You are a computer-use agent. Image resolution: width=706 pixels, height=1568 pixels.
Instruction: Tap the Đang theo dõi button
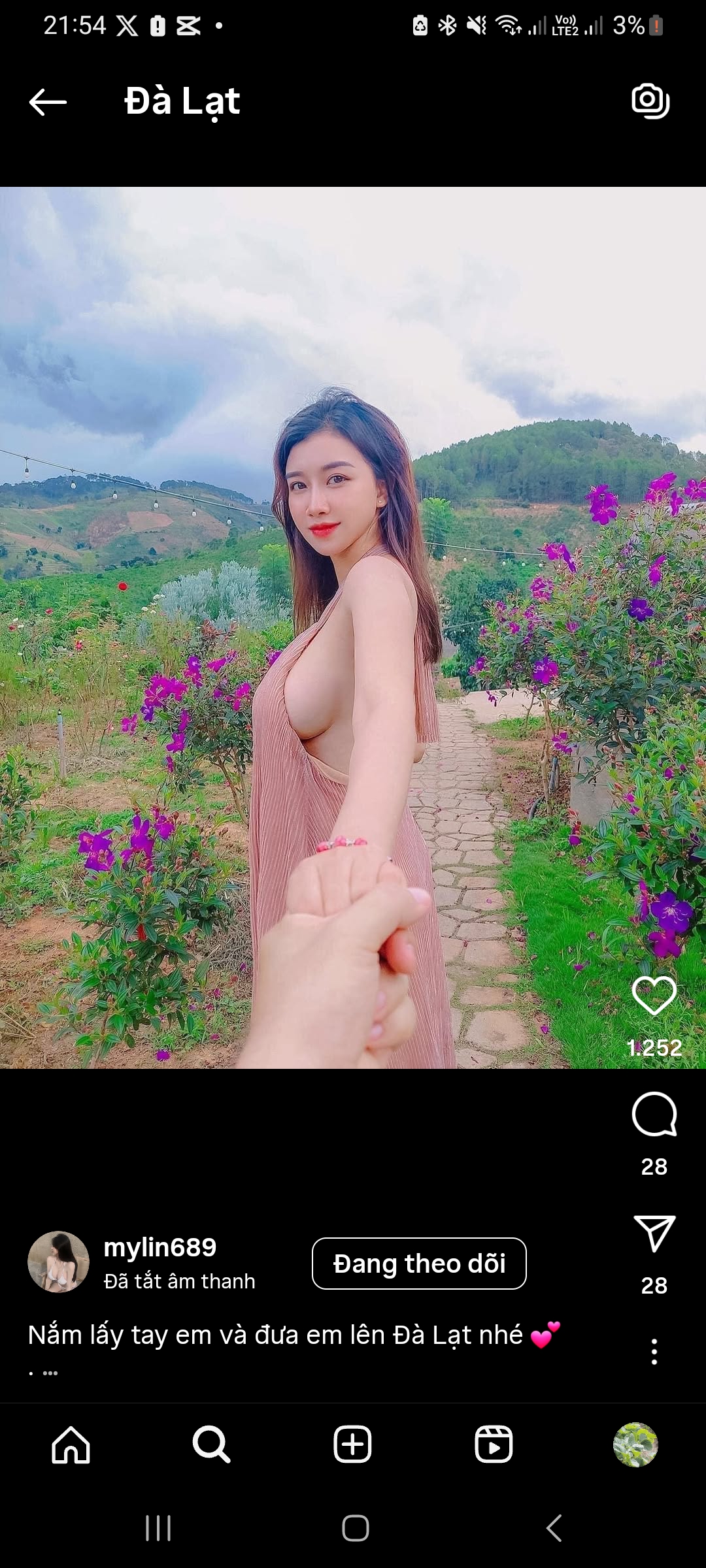[x=419, y=1264]
